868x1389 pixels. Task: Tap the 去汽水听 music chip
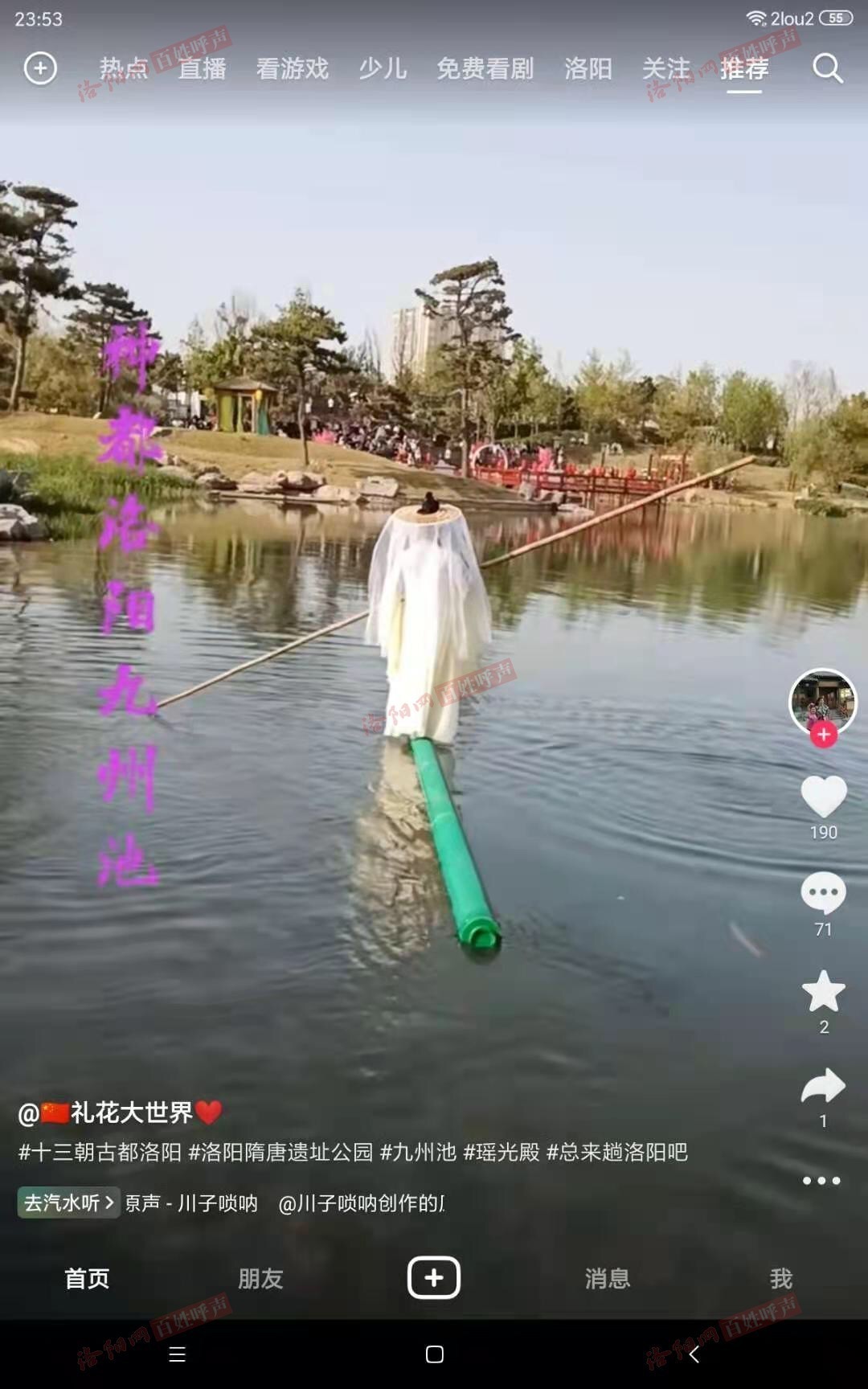[68, 1203]
